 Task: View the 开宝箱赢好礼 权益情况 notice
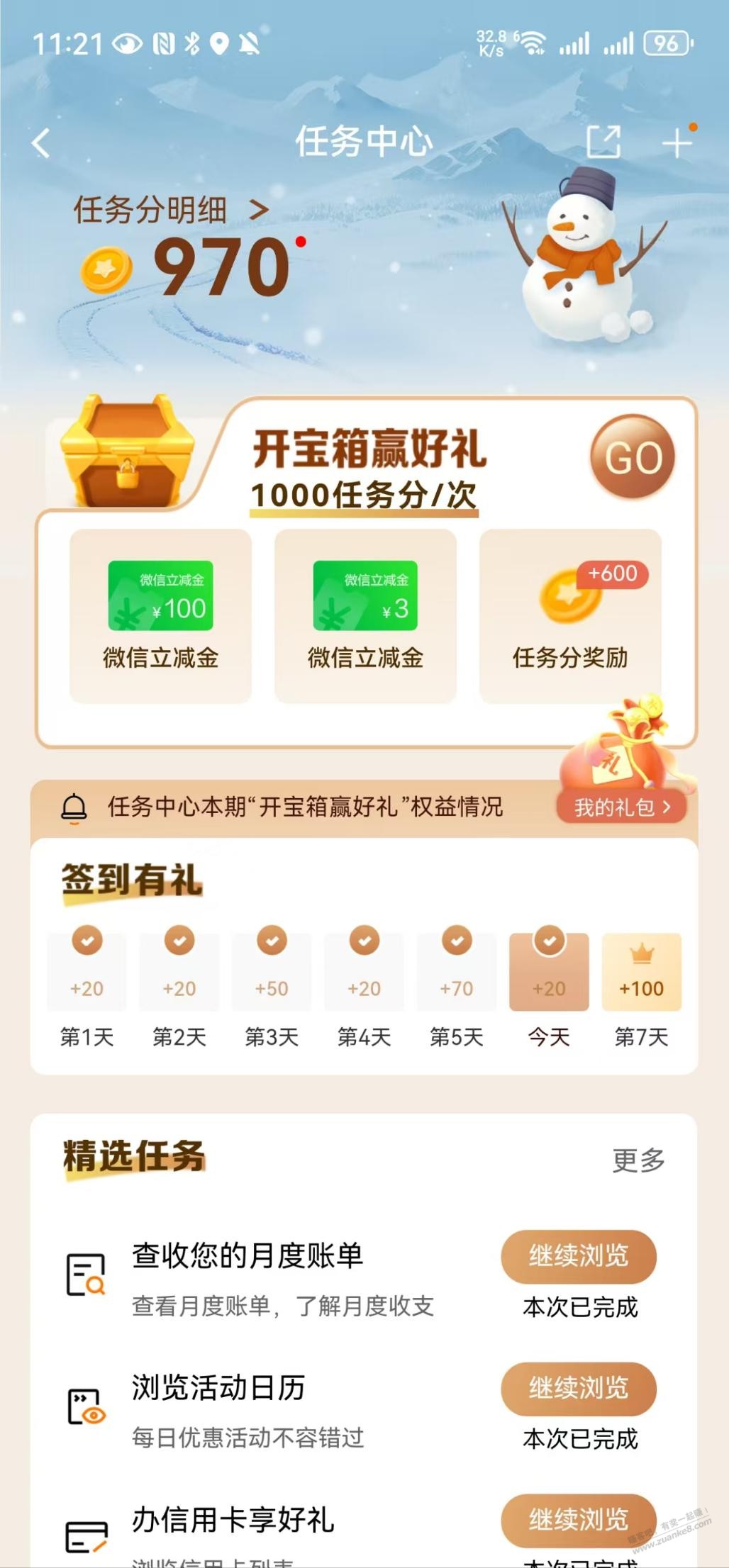[305, 807]
